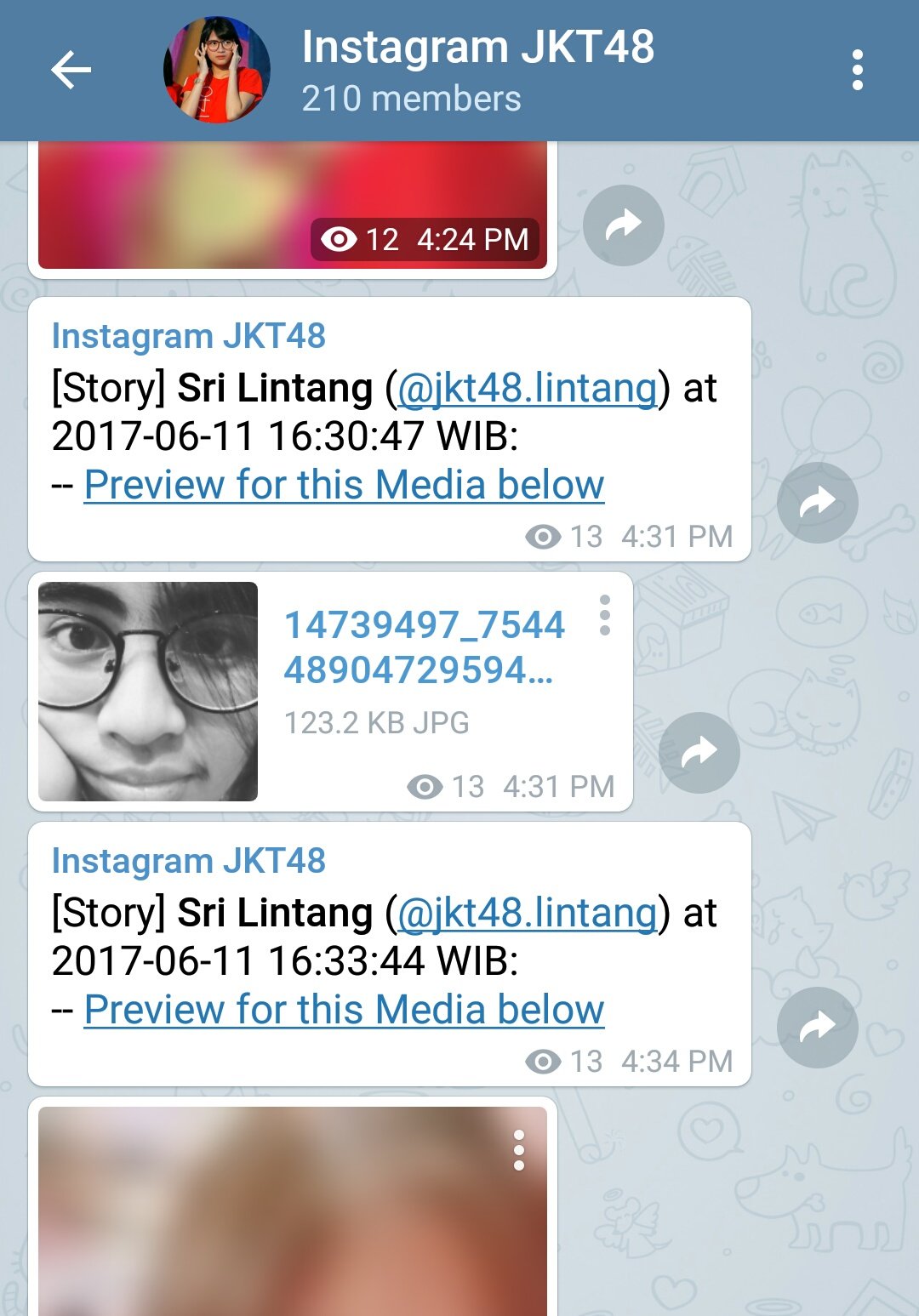Image resolution: width=919 pixels, height=1316 pixels.
Task: Go back using the header arrow
Action: pos(71,70)
